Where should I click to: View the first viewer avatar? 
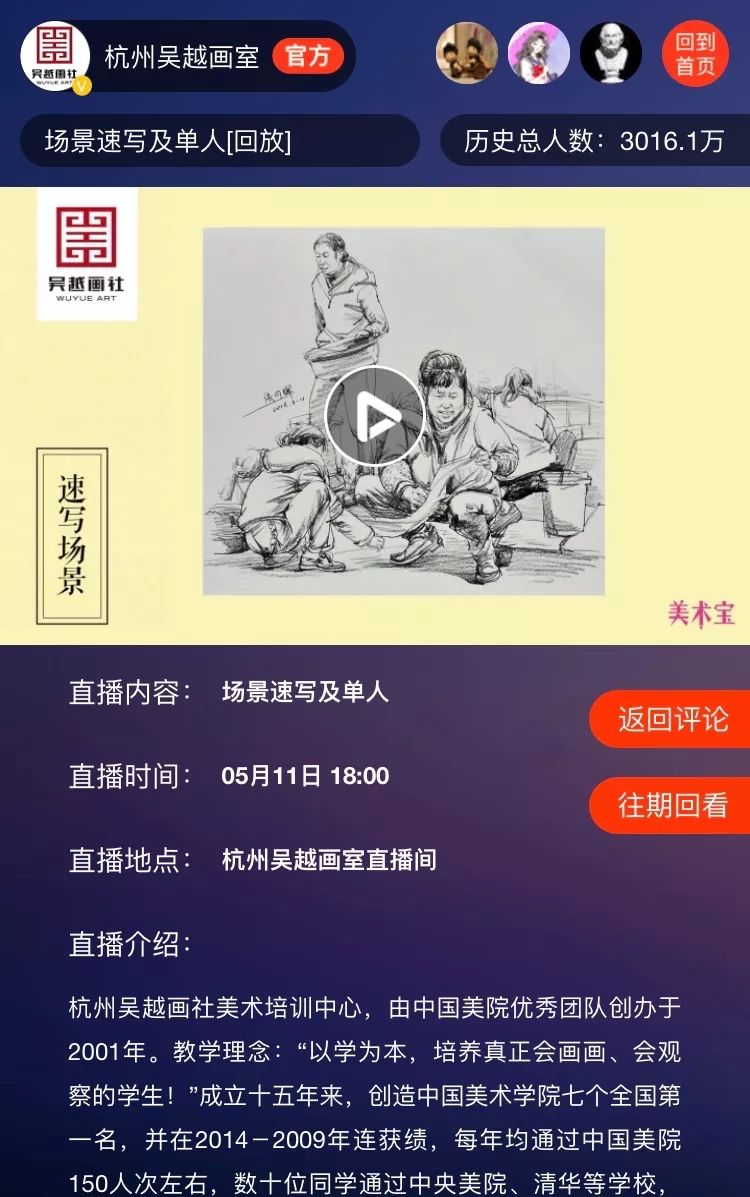[467, 53]
